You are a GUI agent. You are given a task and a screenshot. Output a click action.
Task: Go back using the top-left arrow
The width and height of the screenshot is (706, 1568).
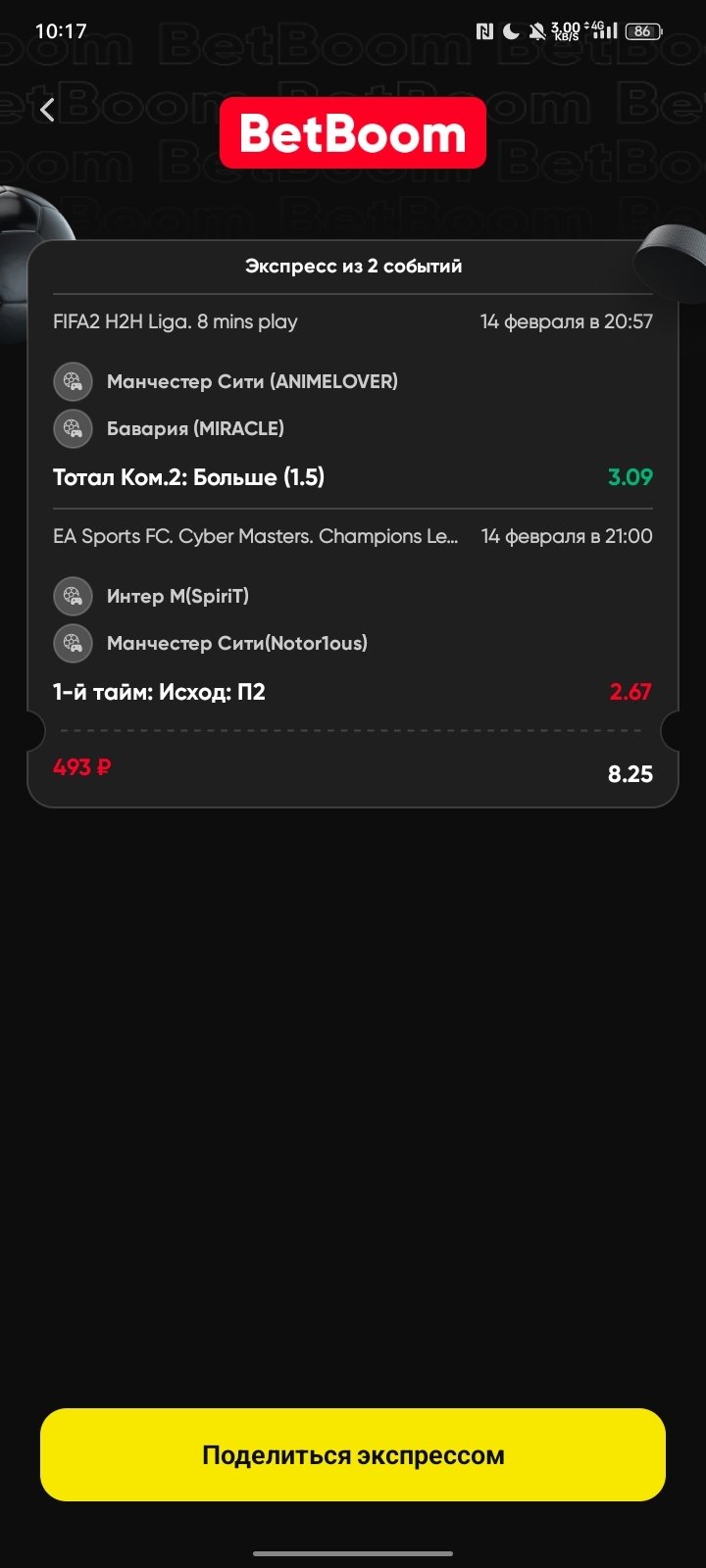click(47, 110)
